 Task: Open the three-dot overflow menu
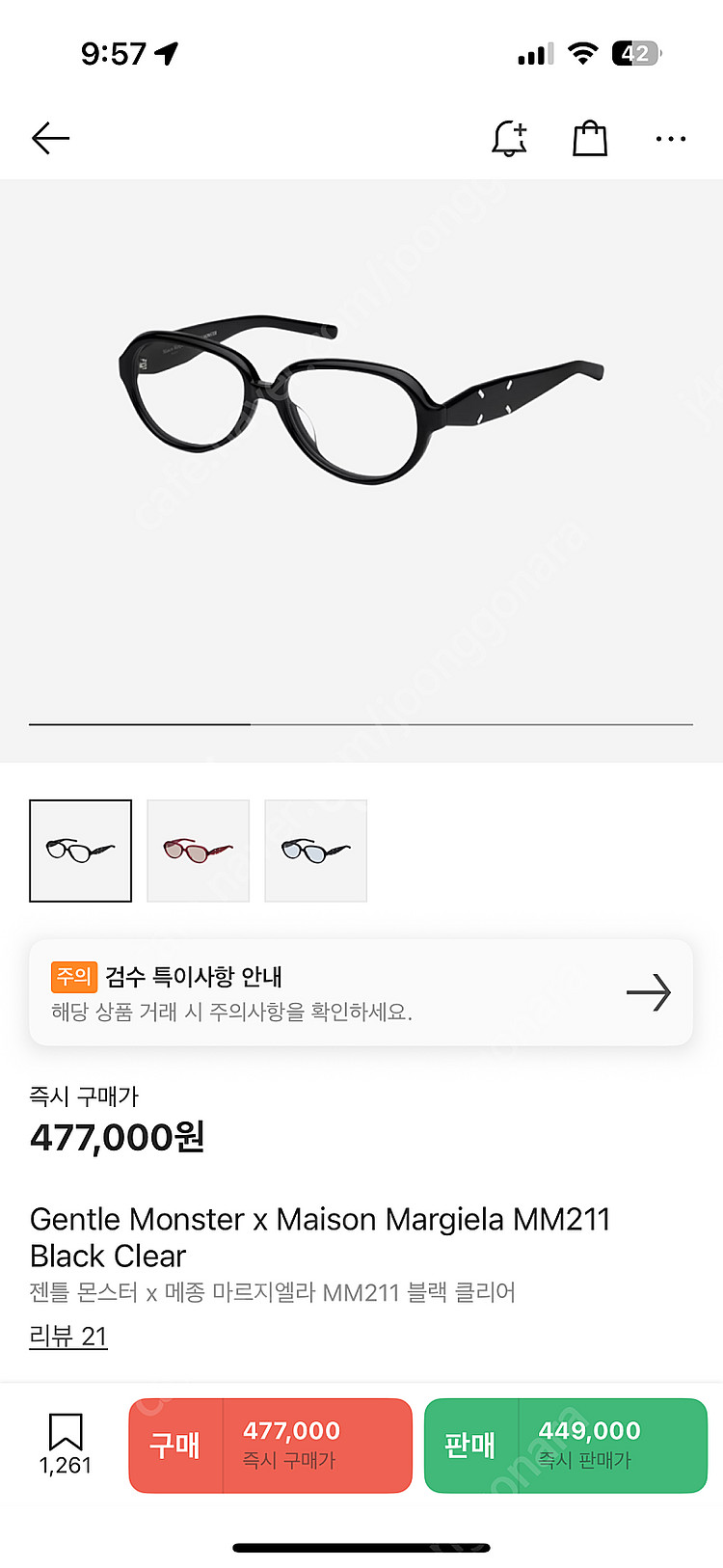tap(670, 139)
